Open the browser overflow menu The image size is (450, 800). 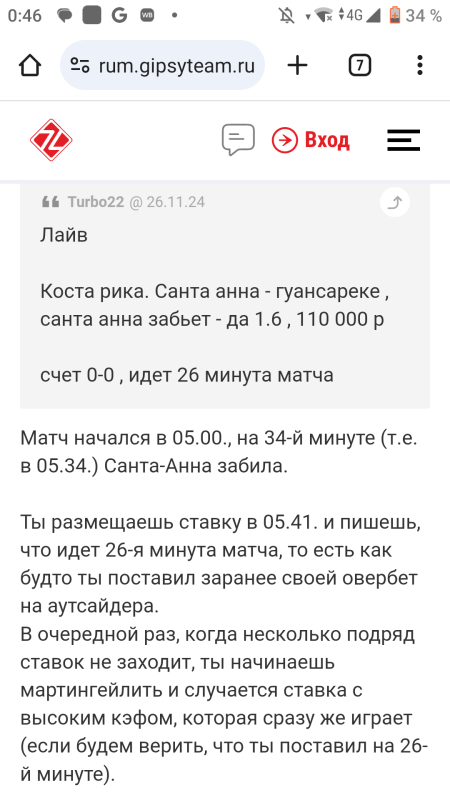click(419, 65)
